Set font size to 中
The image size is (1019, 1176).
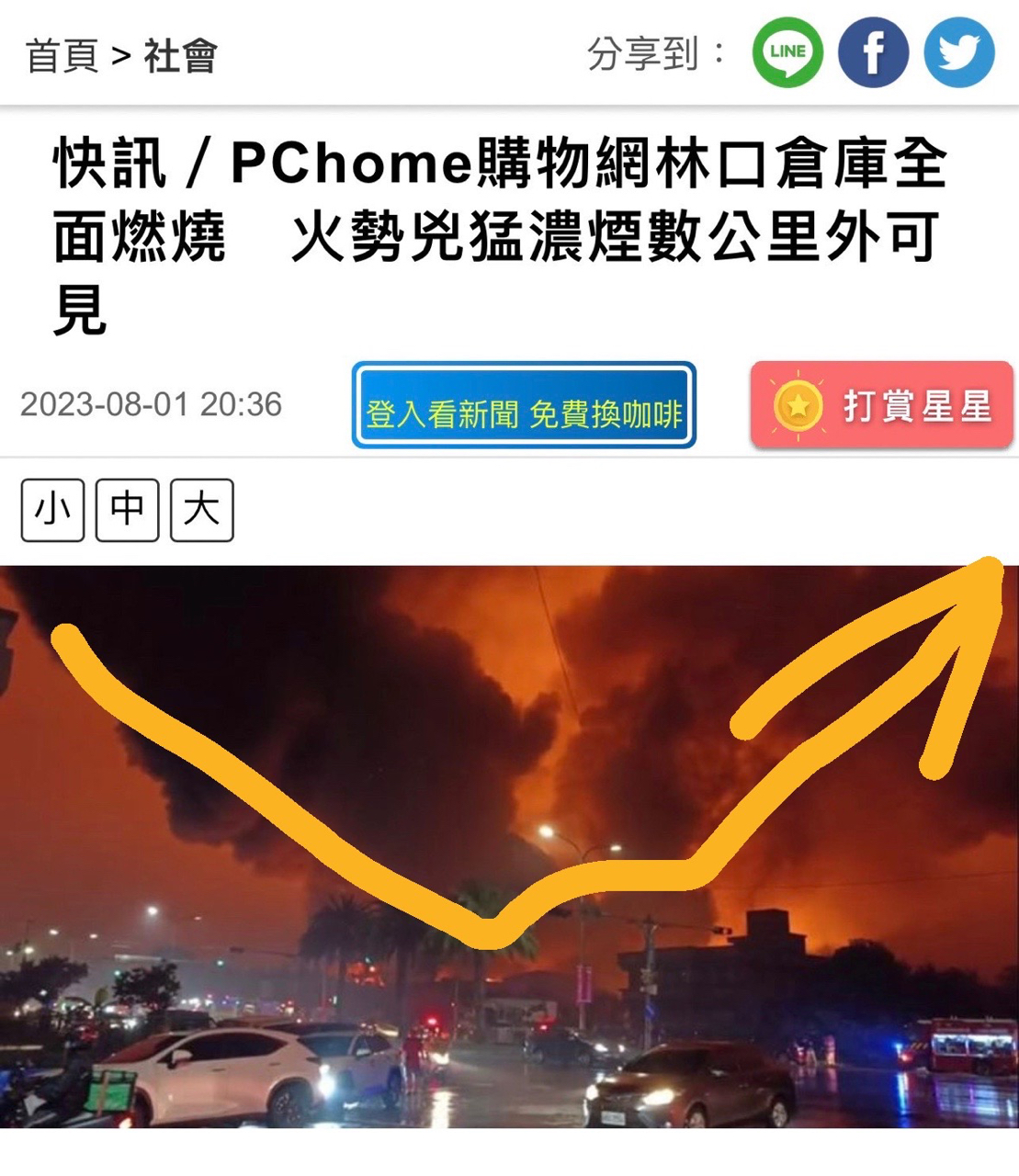tap(128, 510)
